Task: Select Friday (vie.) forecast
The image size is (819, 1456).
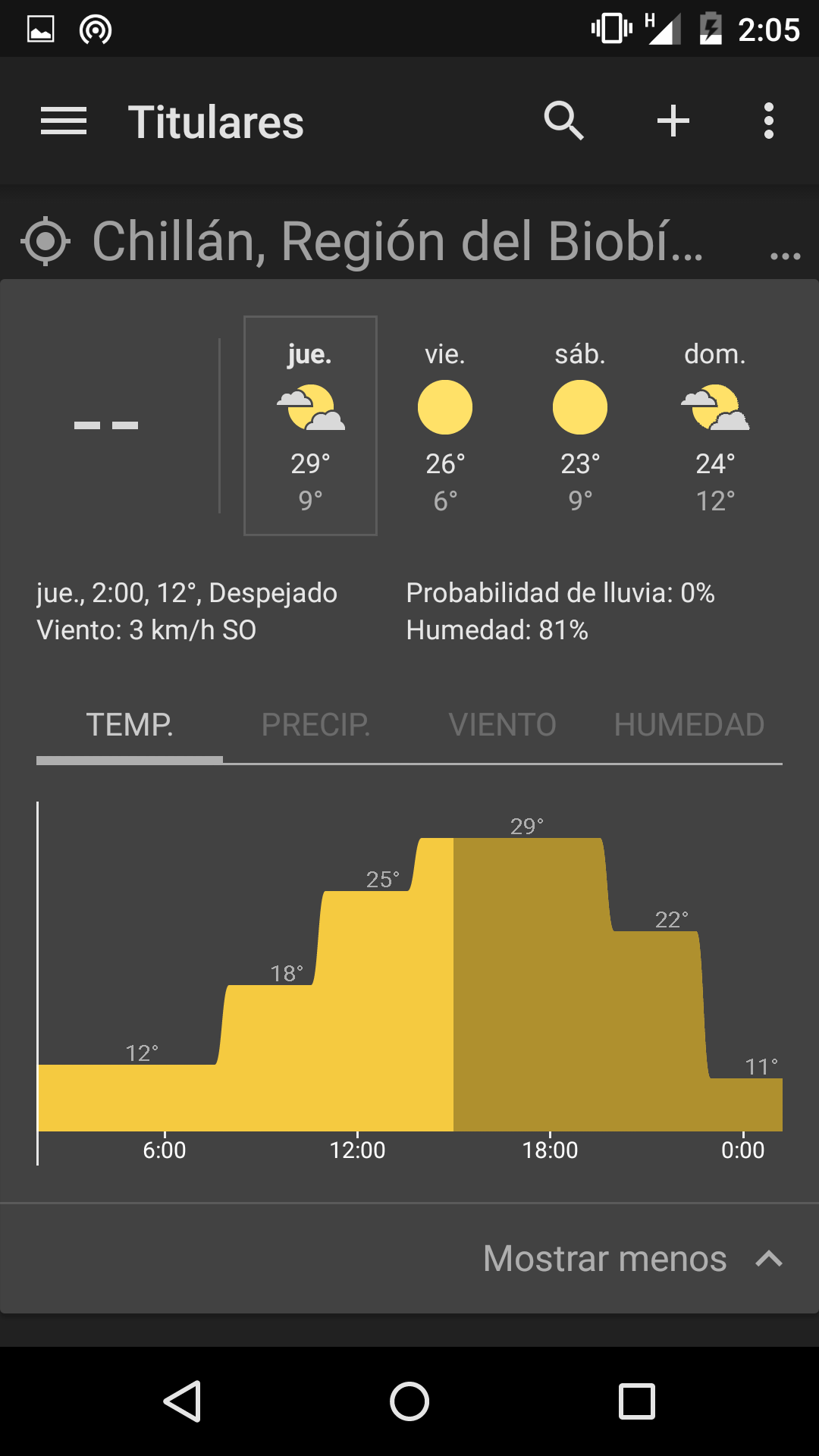Action: [x=445, y=425]
